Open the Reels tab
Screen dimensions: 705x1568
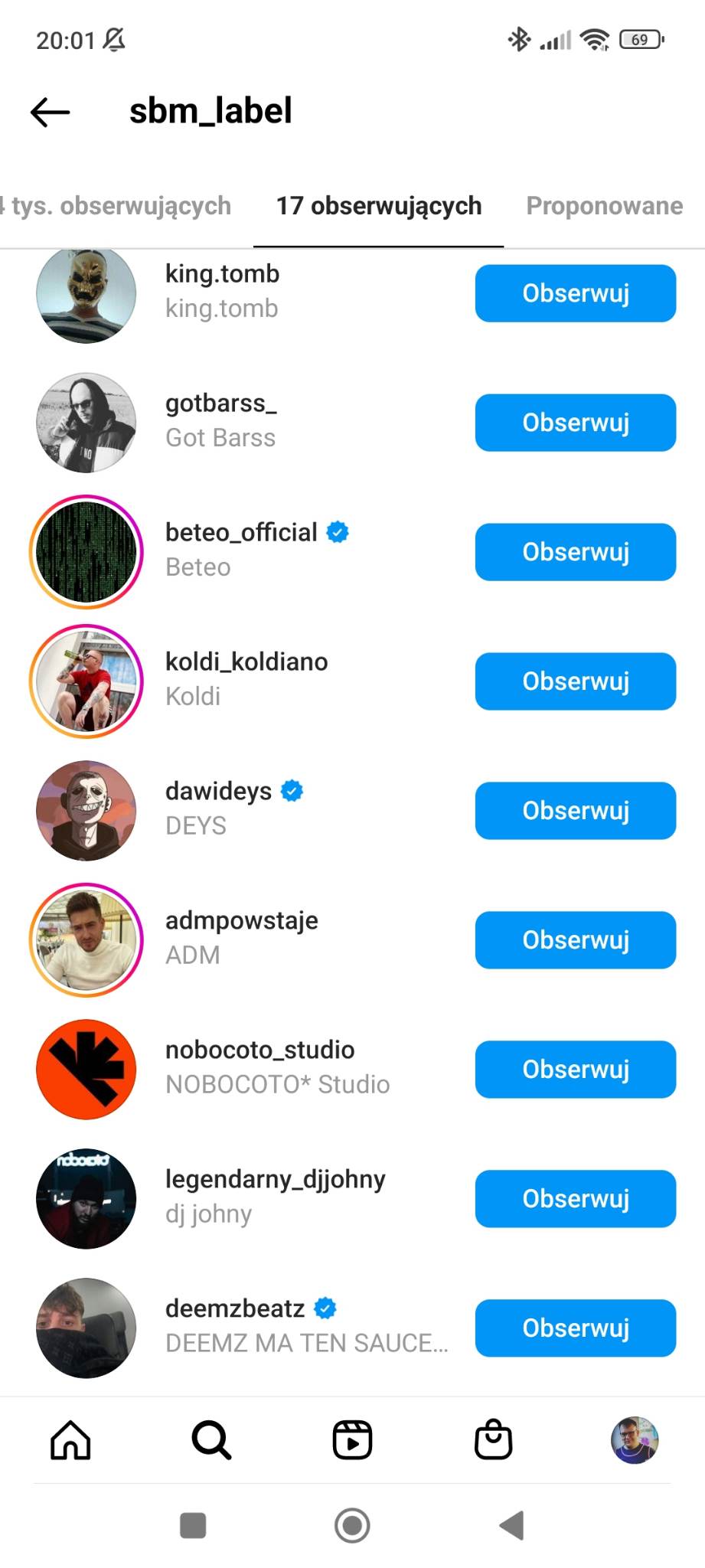click(x=352, y=1440)
